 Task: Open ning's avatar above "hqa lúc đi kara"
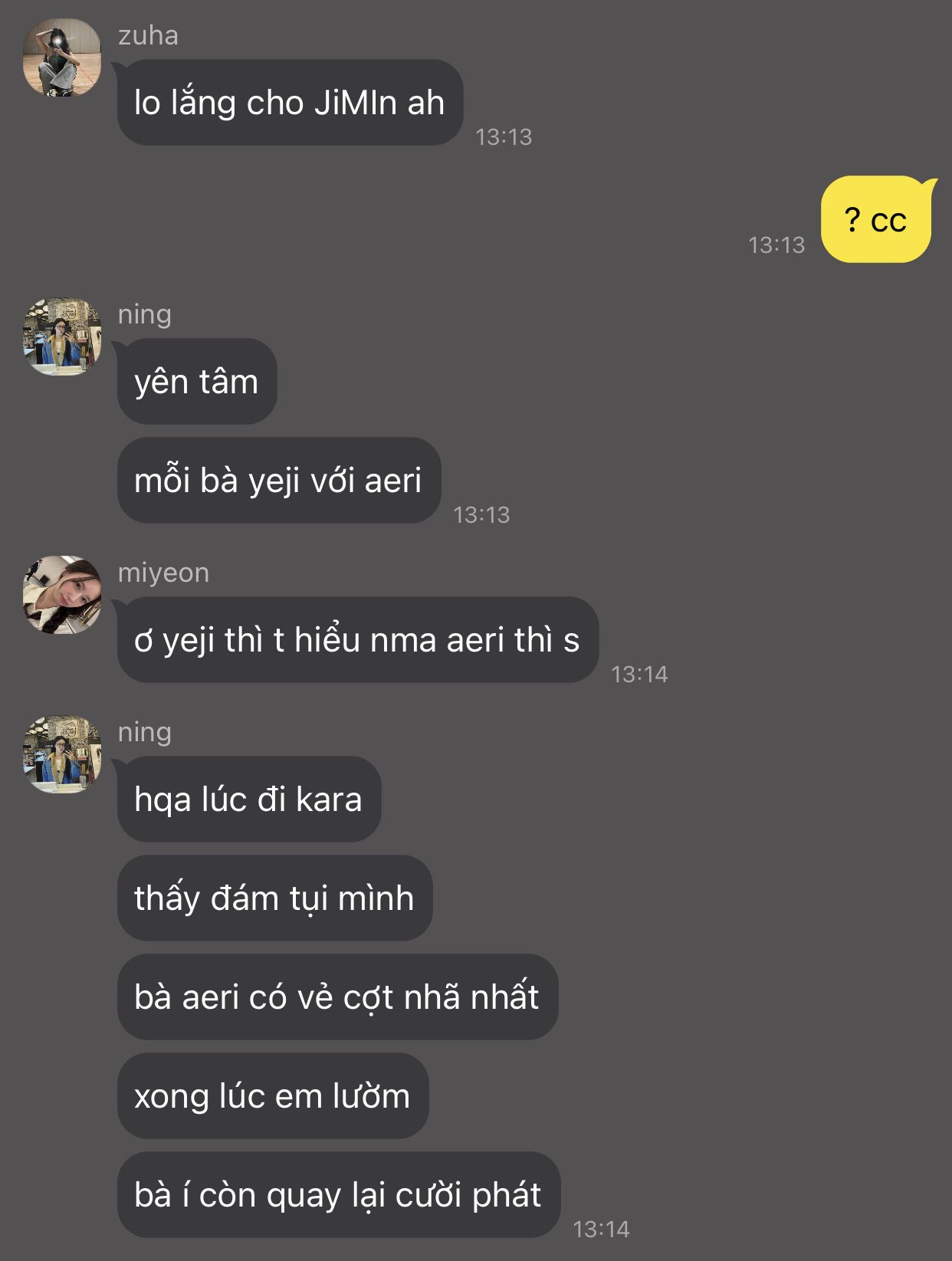pos(62,754)
